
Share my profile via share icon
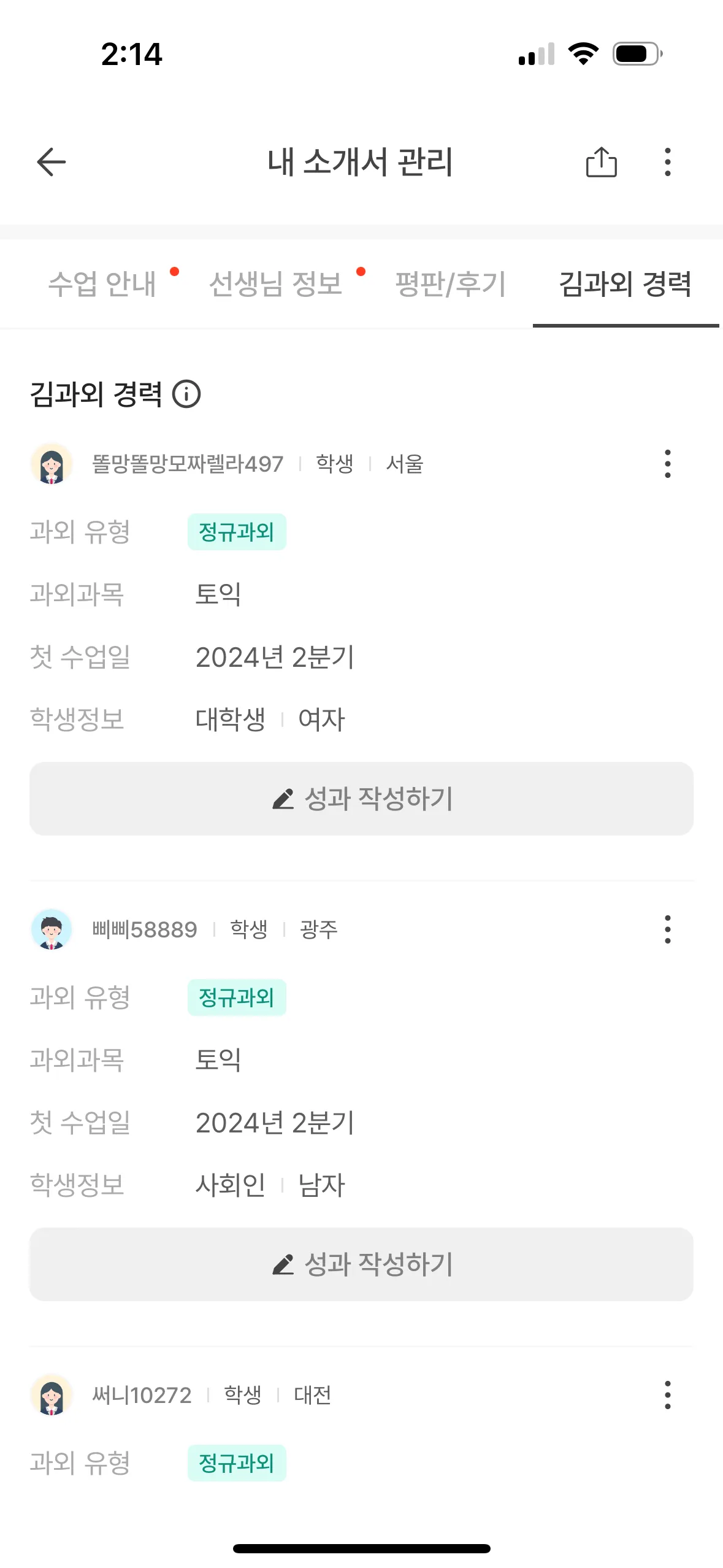point(601,162)
